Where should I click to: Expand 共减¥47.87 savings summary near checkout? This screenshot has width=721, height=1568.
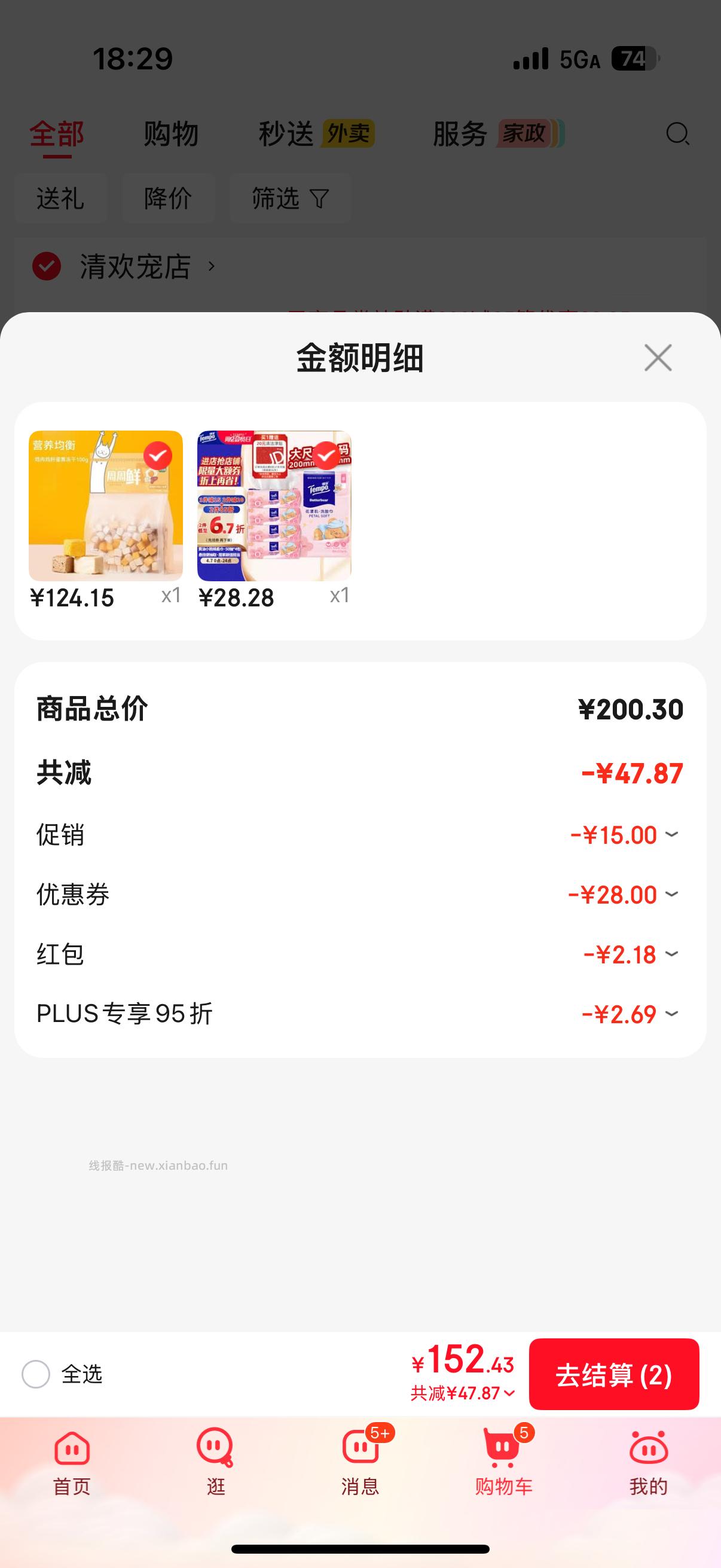click(464, 1393)
